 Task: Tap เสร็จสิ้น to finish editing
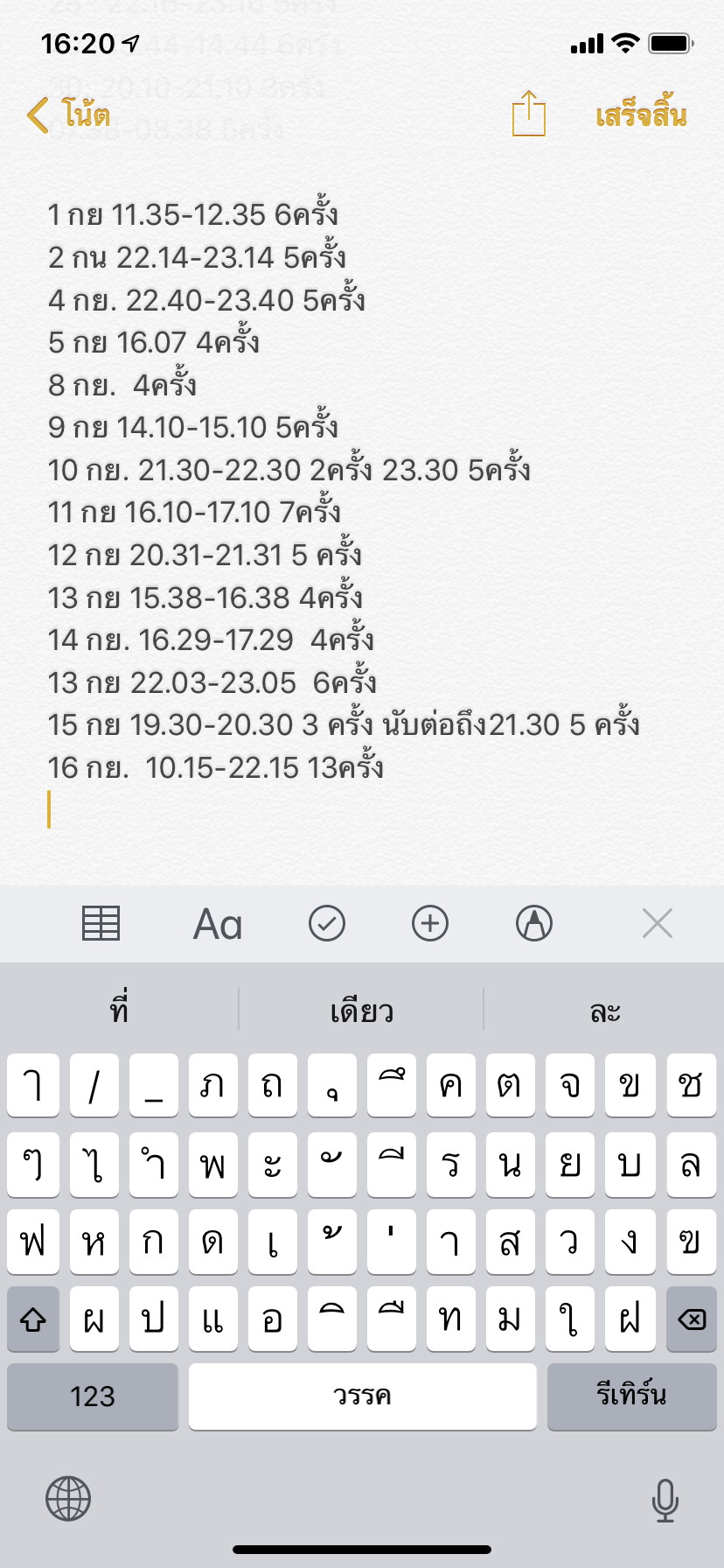coord(640,115)
